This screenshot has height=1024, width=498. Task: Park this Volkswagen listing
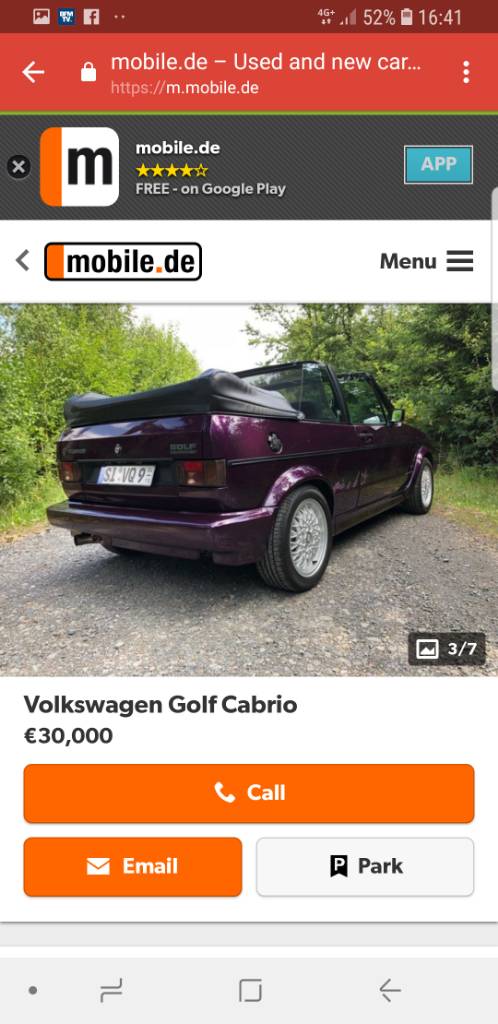click(365, 867)
